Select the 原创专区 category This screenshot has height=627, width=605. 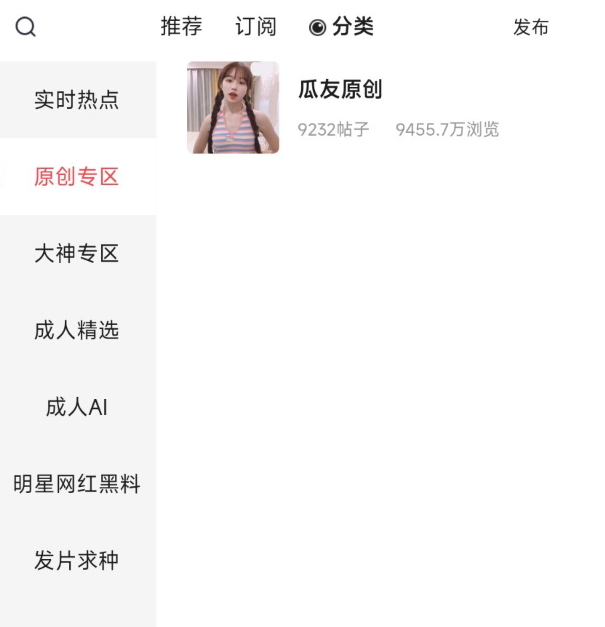[x=77, y=177]
